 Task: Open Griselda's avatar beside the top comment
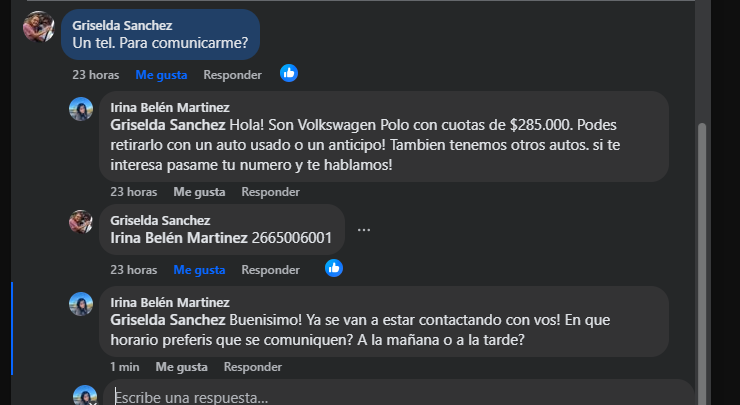(38, 27)
